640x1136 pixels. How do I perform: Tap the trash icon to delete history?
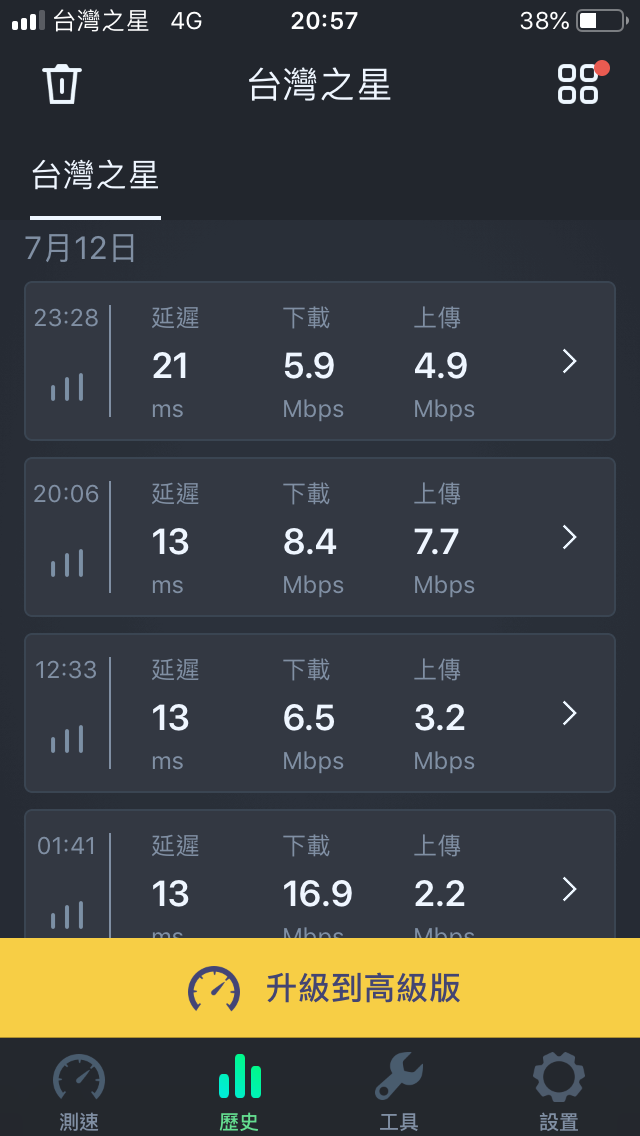coord(62,84)
